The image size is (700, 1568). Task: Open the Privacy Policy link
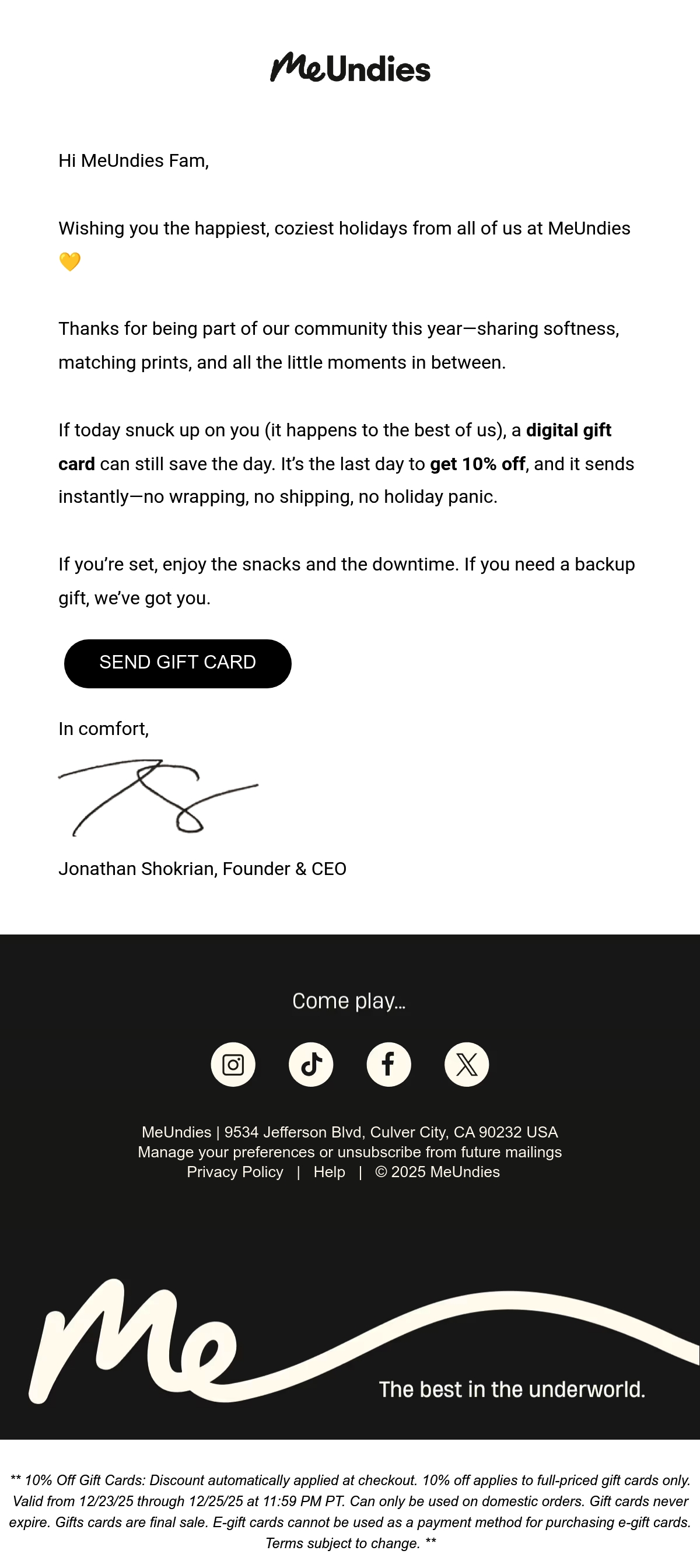235,1172
